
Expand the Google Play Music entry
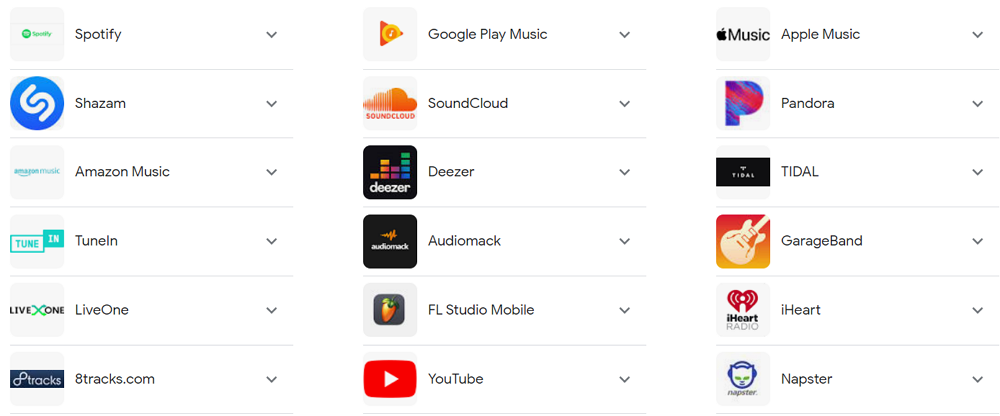pos(624,35)
